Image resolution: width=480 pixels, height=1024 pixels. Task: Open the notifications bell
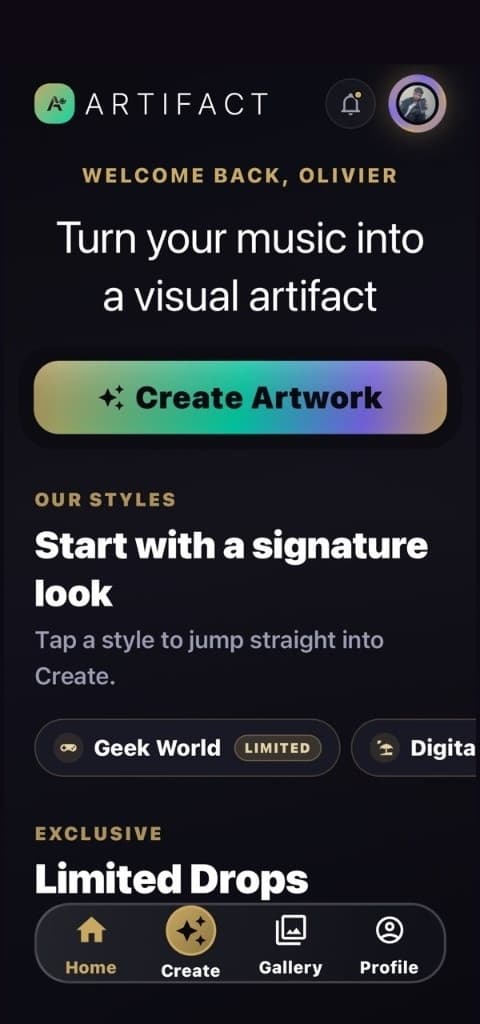[x=351, y=104]
